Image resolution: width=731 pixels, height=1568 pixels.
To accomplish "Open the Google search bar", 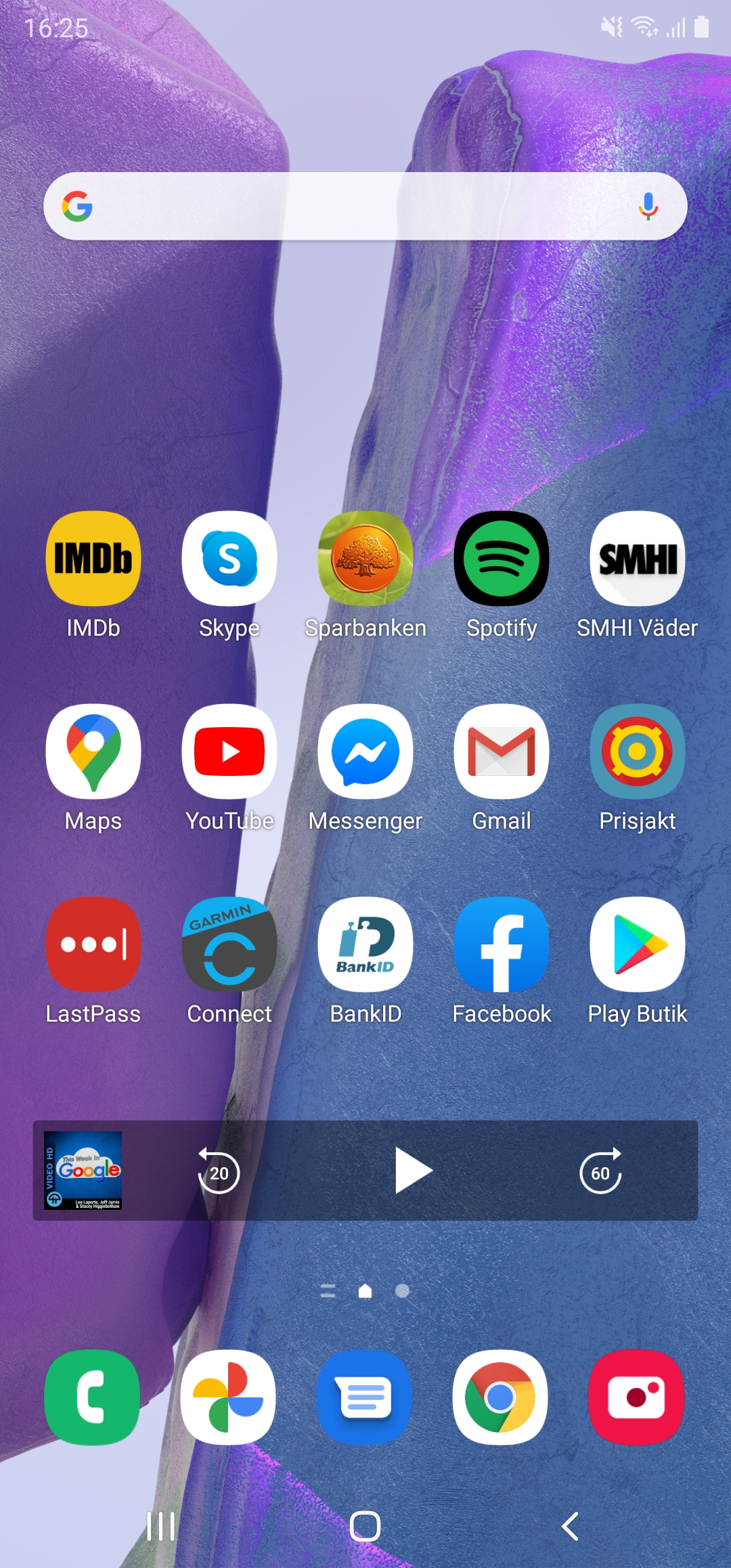I will pyautogui.click(x=352, y=206).
